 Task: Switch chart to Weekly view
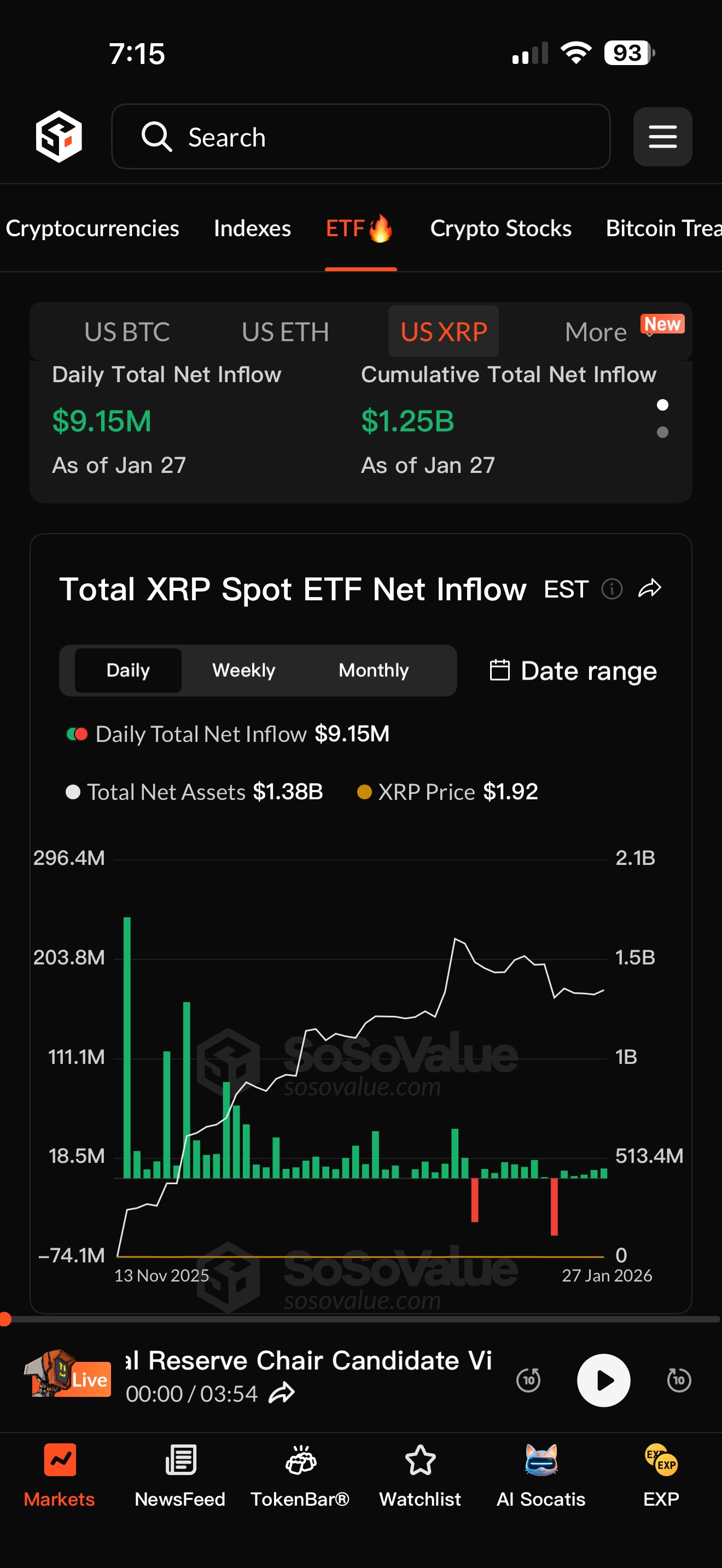pyautogui.click(x=243, y=670)
